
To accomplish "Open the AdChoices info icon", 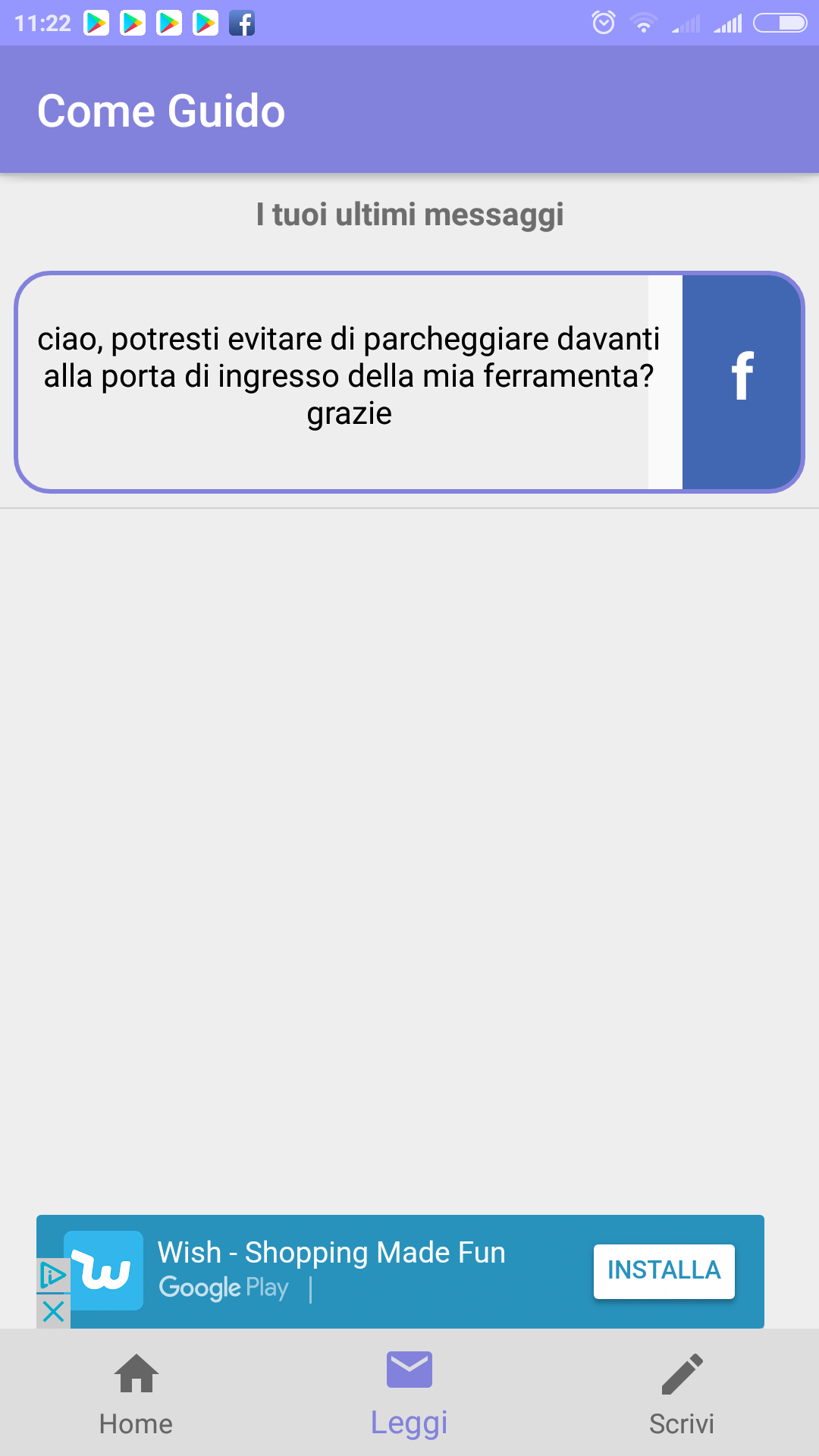I will [53, 1276].
